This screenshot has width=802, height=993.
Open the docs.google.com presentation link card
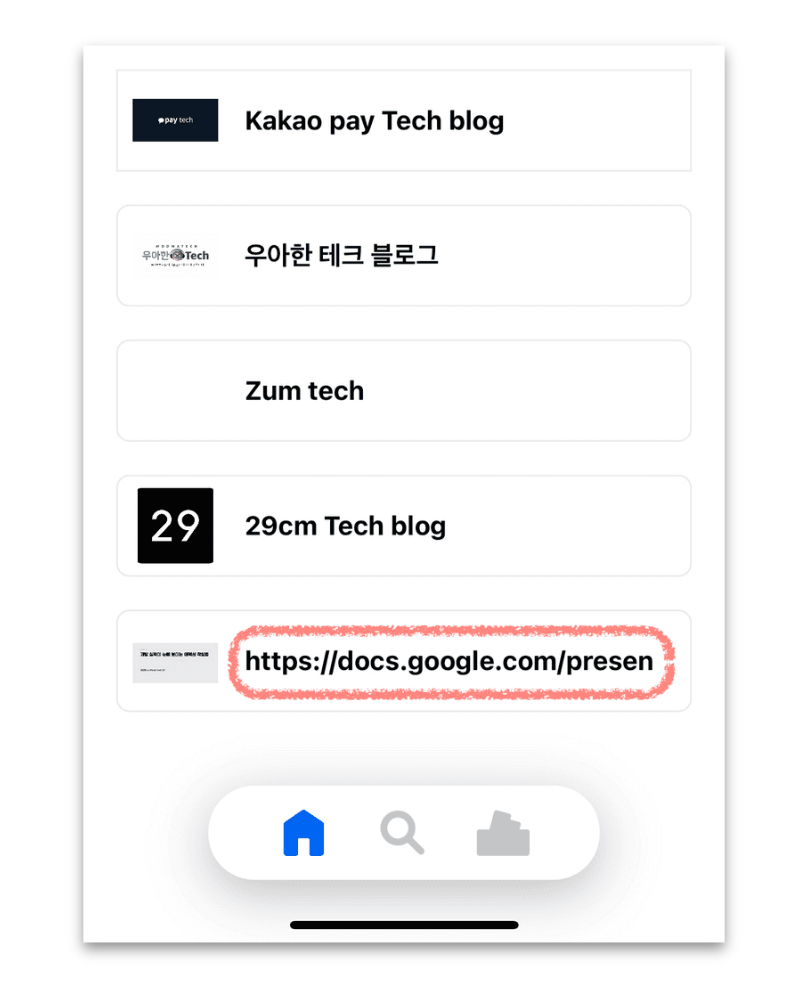point(403,661)
